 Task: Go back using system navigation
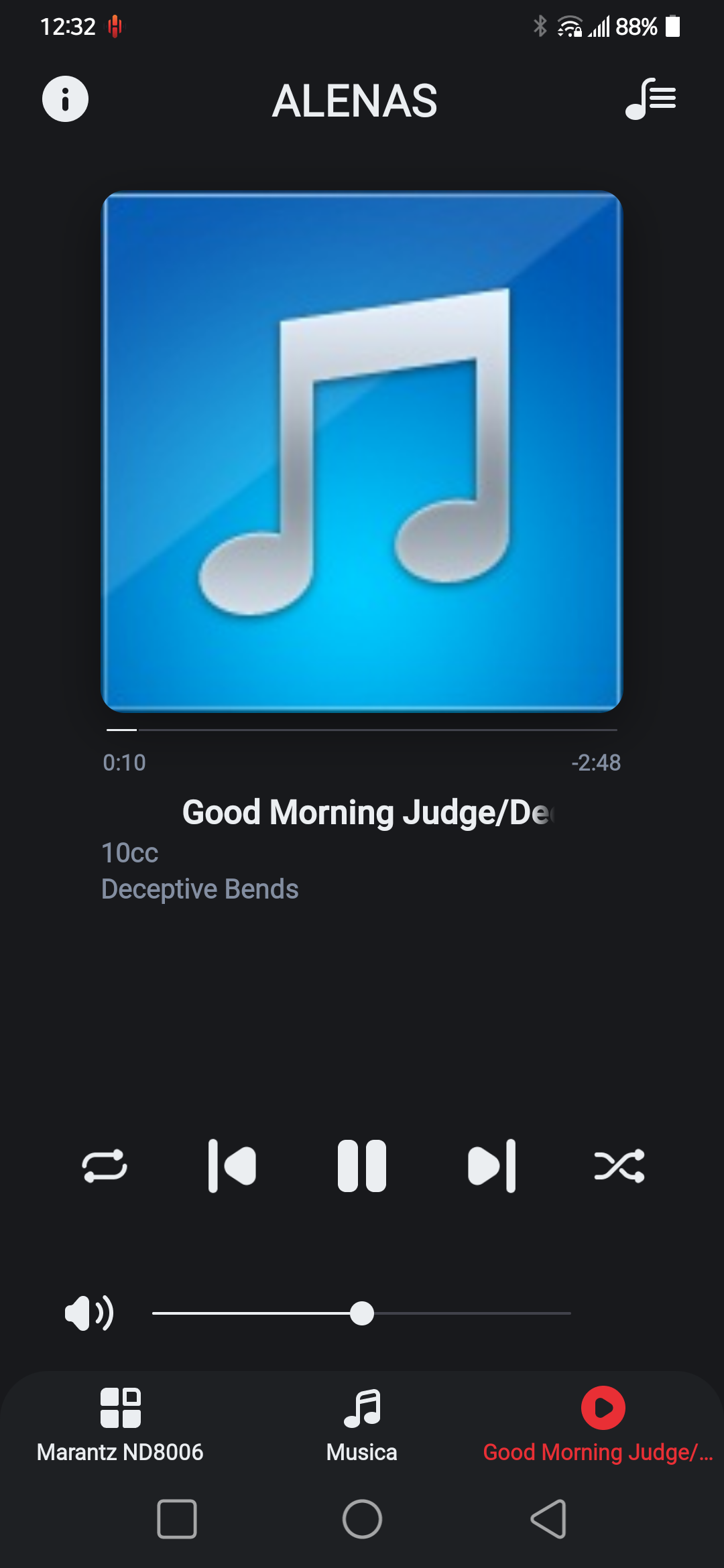(548, 1519)
